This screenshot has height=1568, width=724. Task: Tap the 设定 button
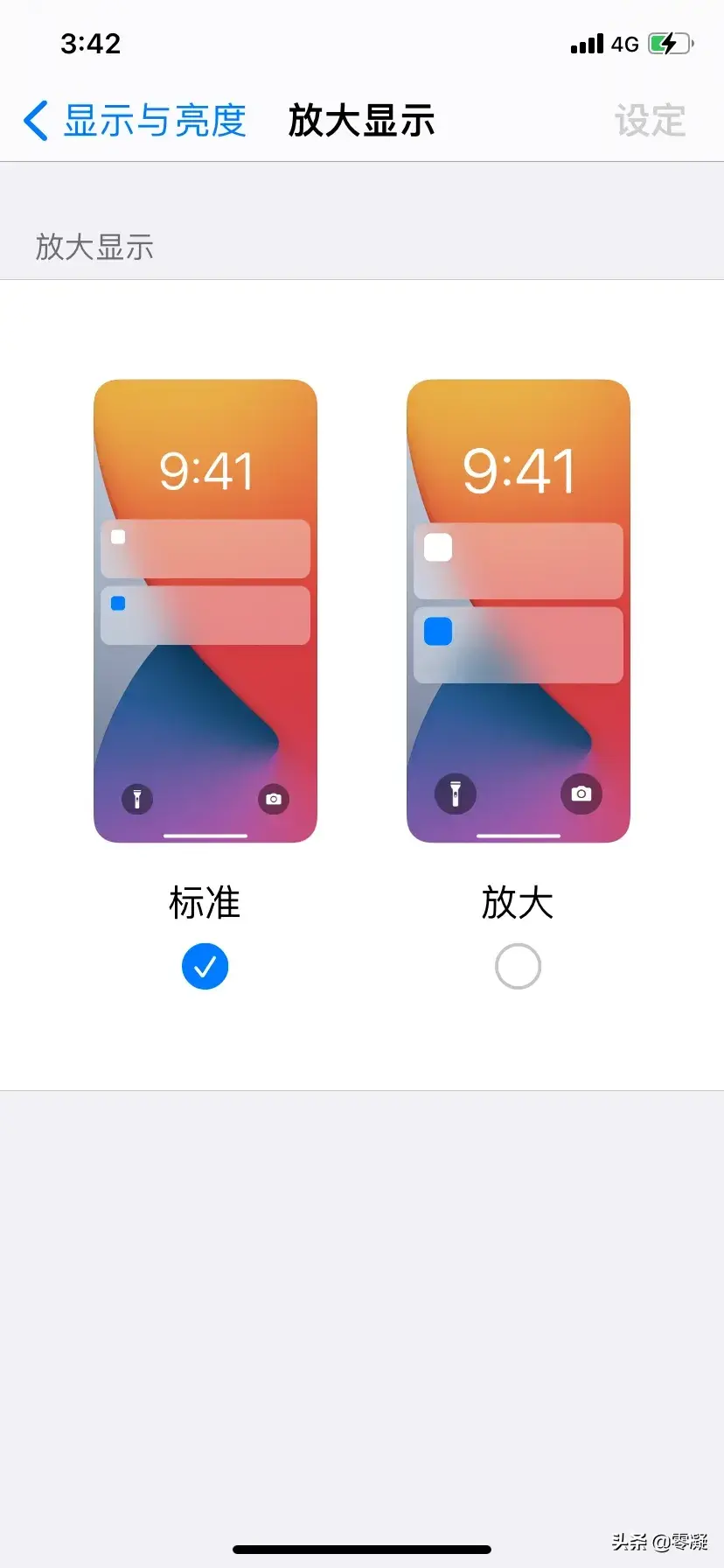coord(650,121)
